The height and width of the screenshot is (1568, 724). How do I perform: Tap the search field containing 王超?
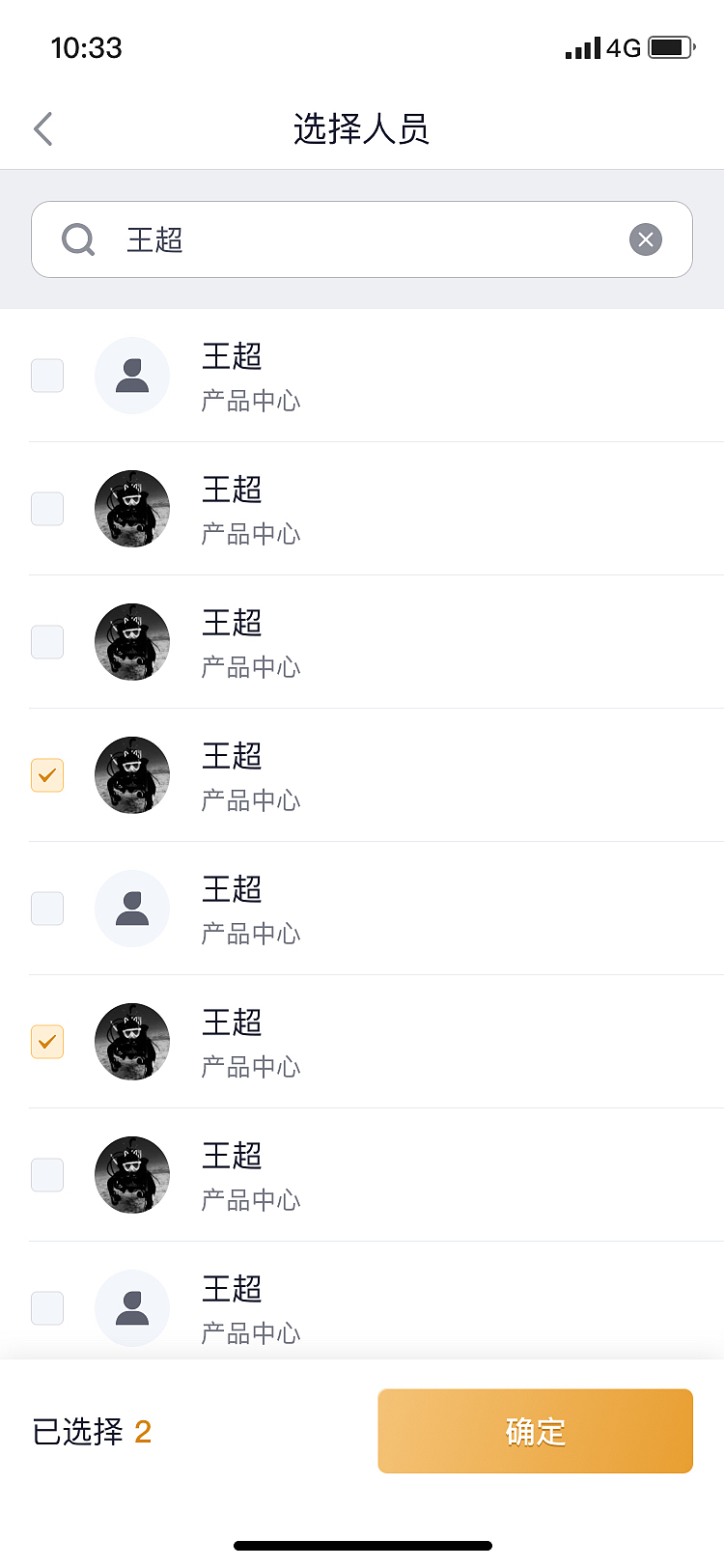(367, 239)
